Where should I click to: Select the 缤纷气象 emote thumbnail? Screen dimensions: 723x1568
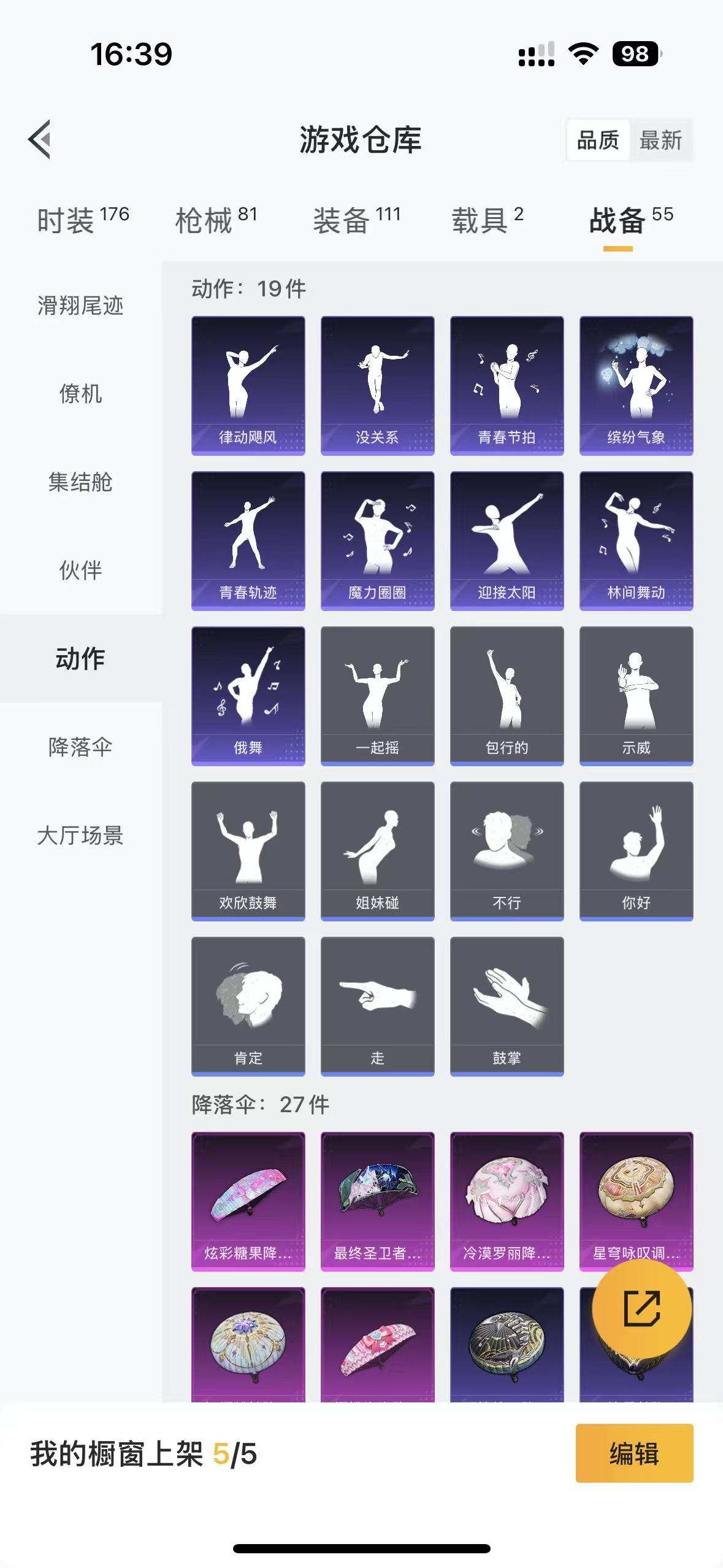coord(637,383)
